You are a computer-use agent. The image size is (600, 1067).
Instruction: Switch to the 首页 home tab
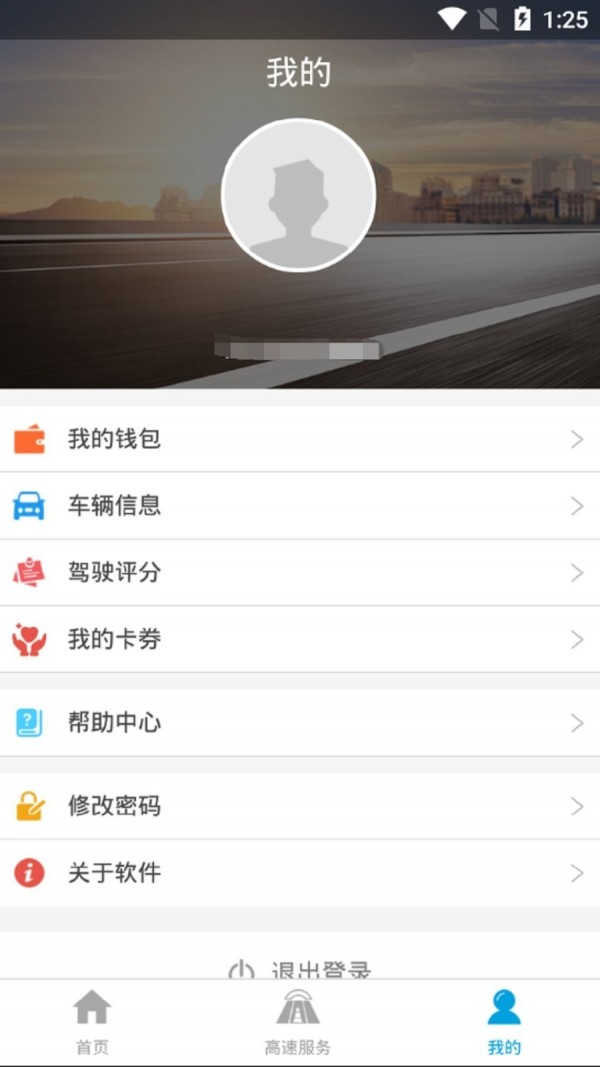tap(92, 1022)
